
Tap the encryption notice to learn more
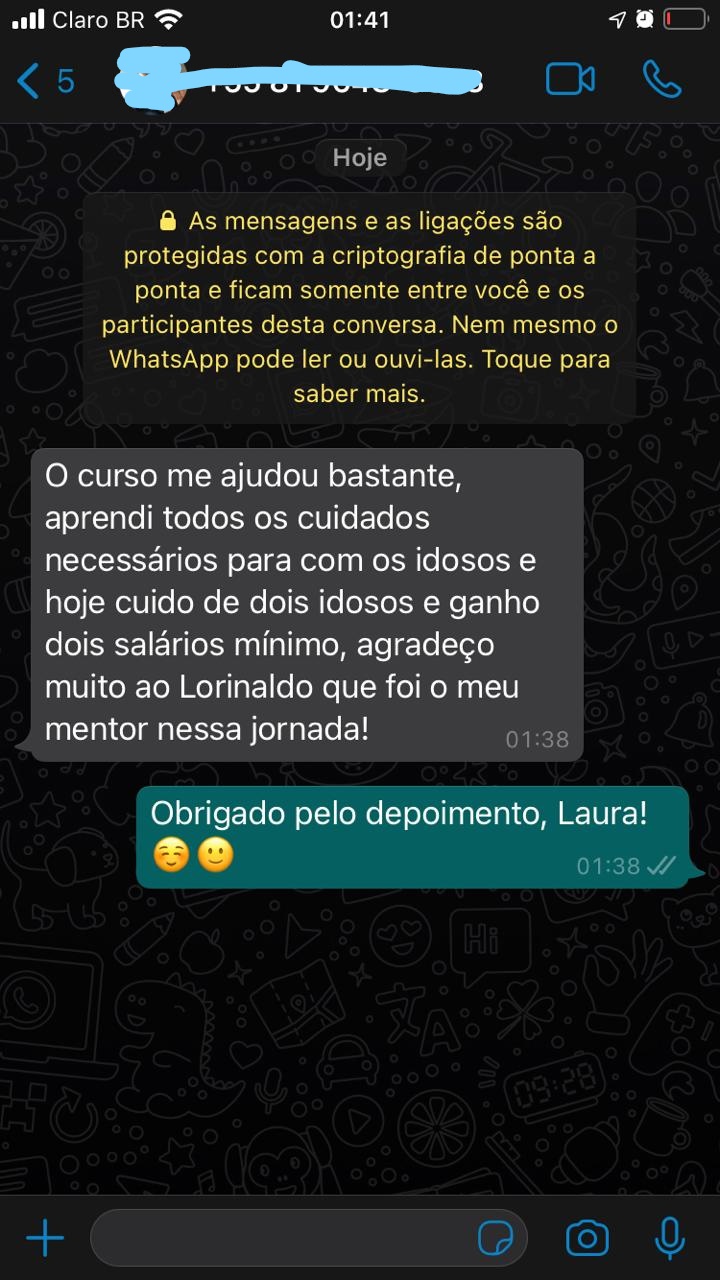pyautogui.click(x=360, y=307)
